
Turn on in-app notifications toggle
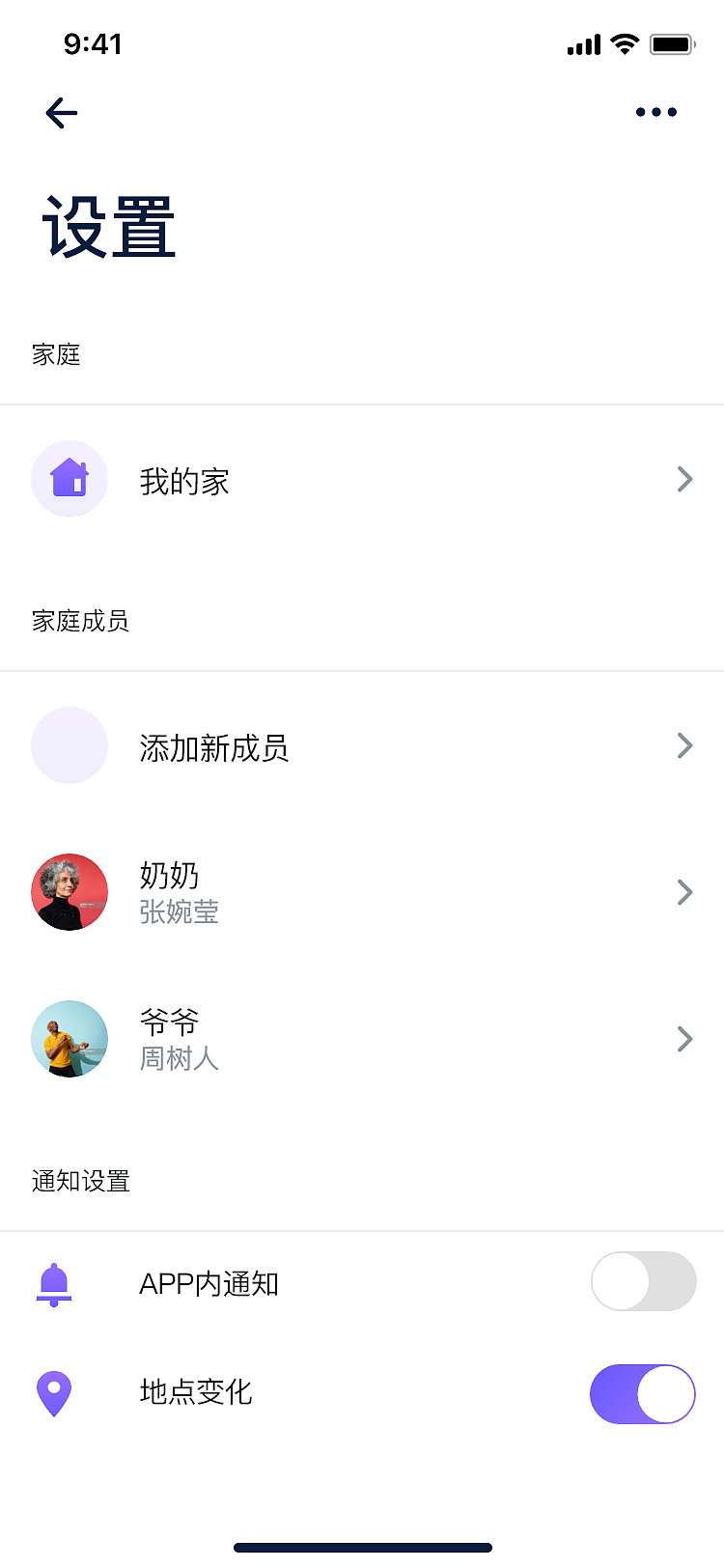(643, 1281)
